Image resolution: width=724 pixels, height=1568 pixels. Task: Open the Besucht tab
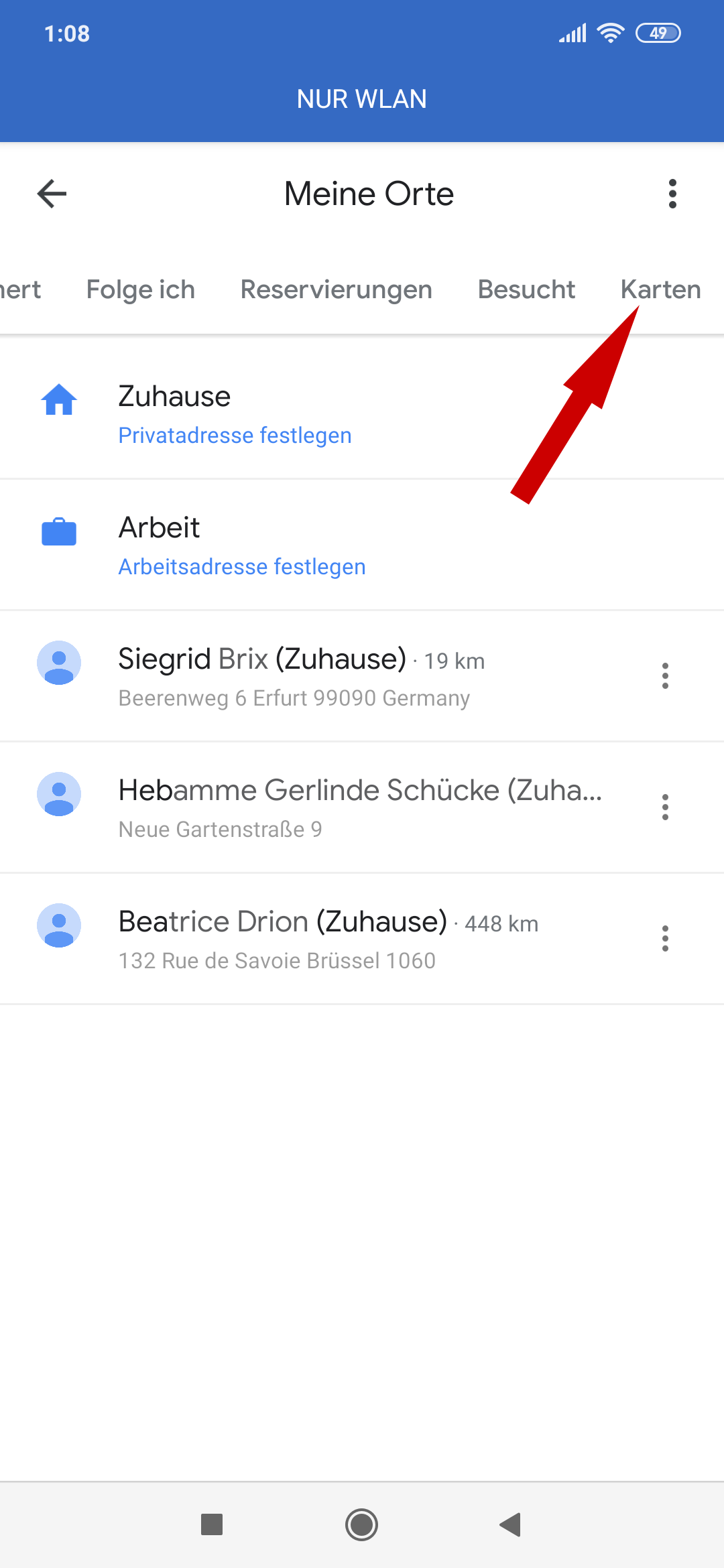pos(526,289)
